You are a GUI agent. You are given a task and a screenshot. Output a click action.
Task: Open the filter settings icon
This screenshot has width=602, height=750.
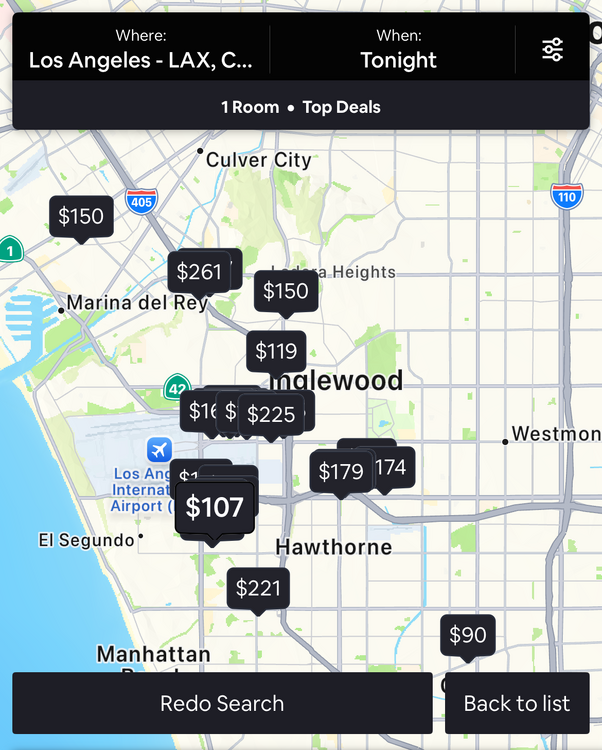click(552, 49)
